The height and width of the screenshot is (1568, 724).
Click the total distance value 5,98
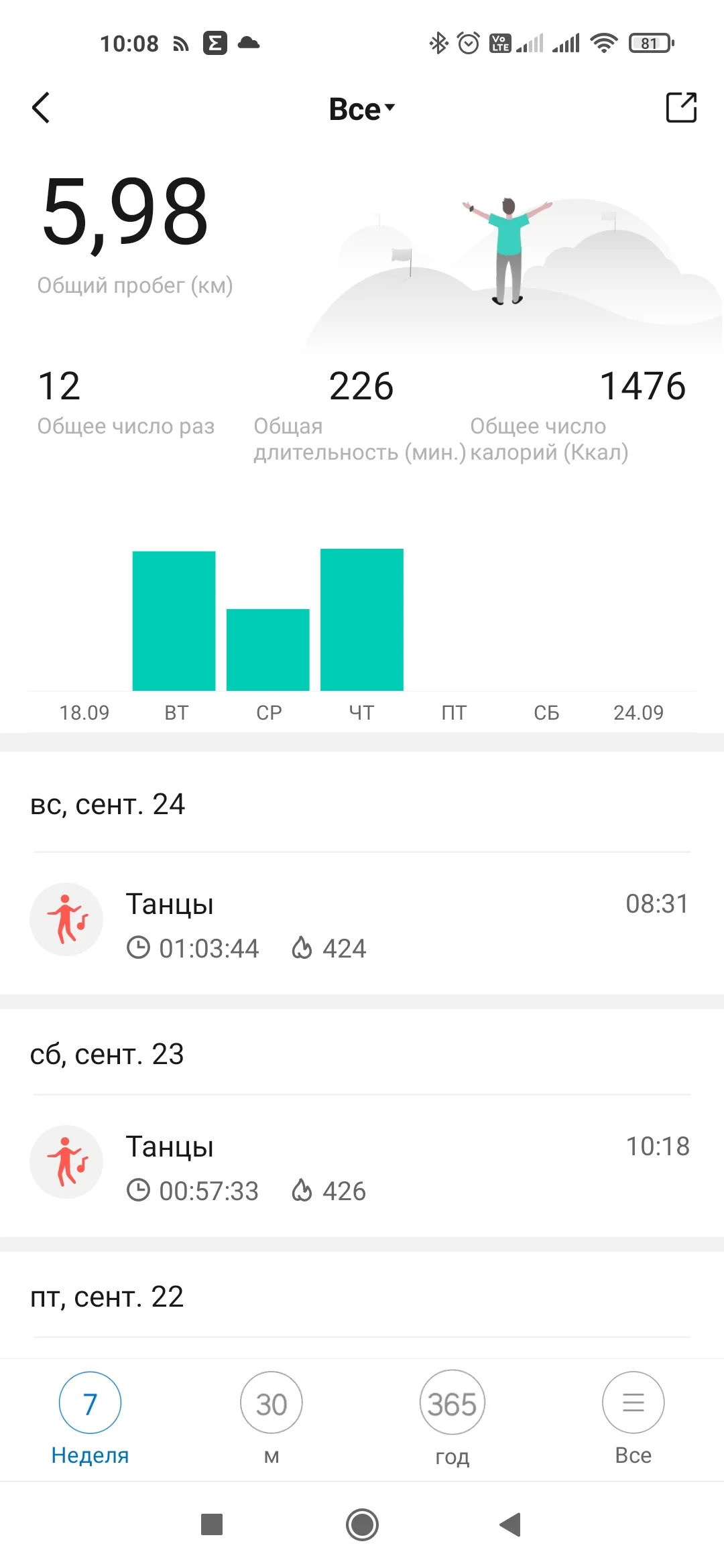pos(124,214)
